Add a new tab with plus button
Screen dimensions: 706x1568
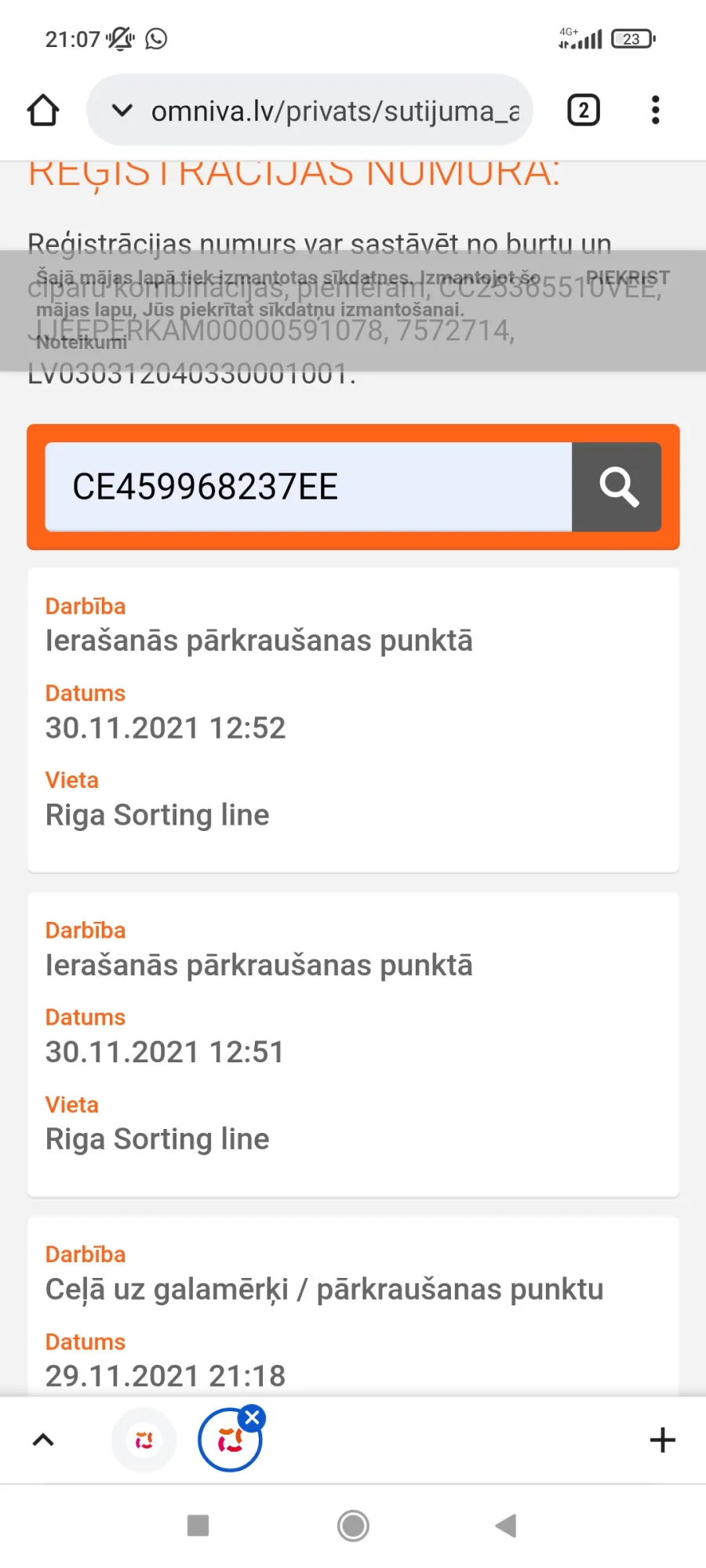(663, 1440)
